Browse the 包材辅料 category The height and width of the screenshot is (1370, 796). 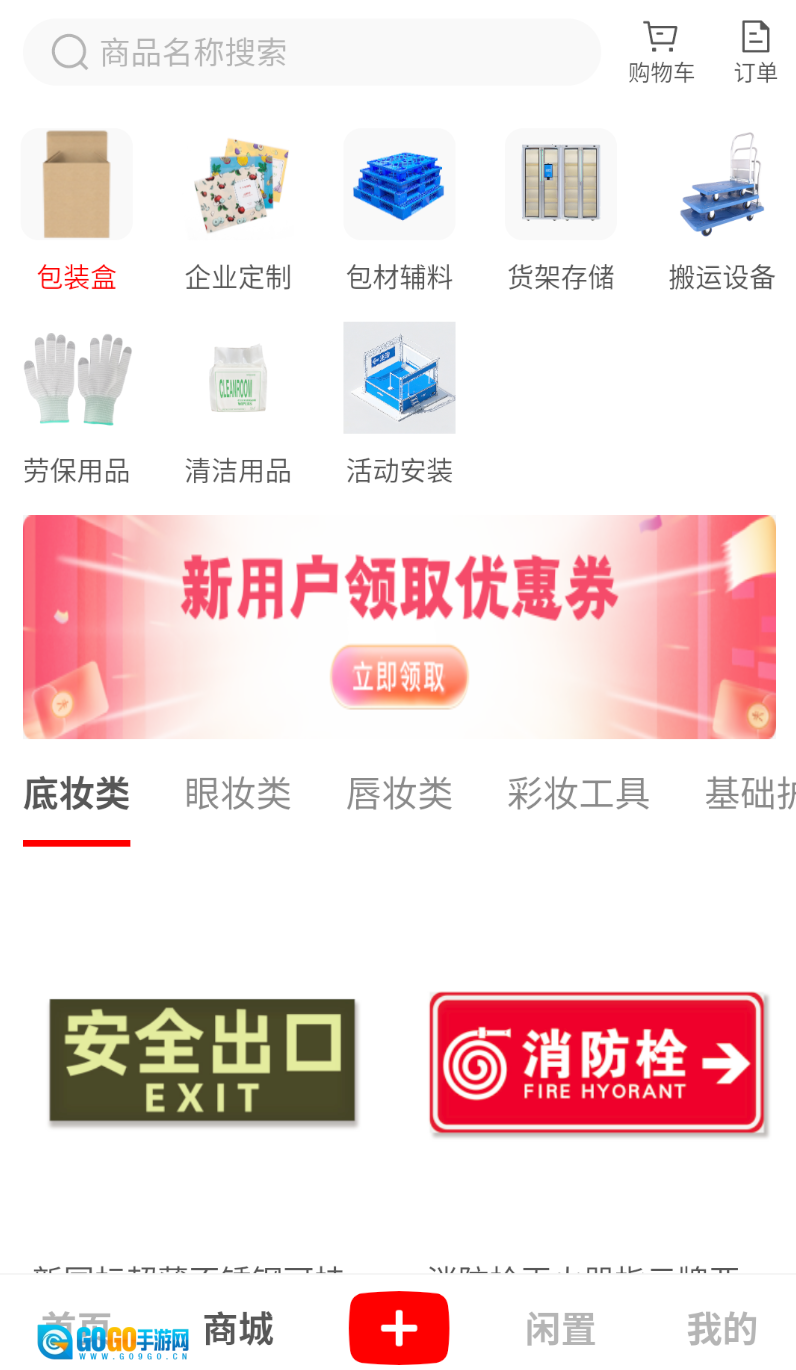399,207
